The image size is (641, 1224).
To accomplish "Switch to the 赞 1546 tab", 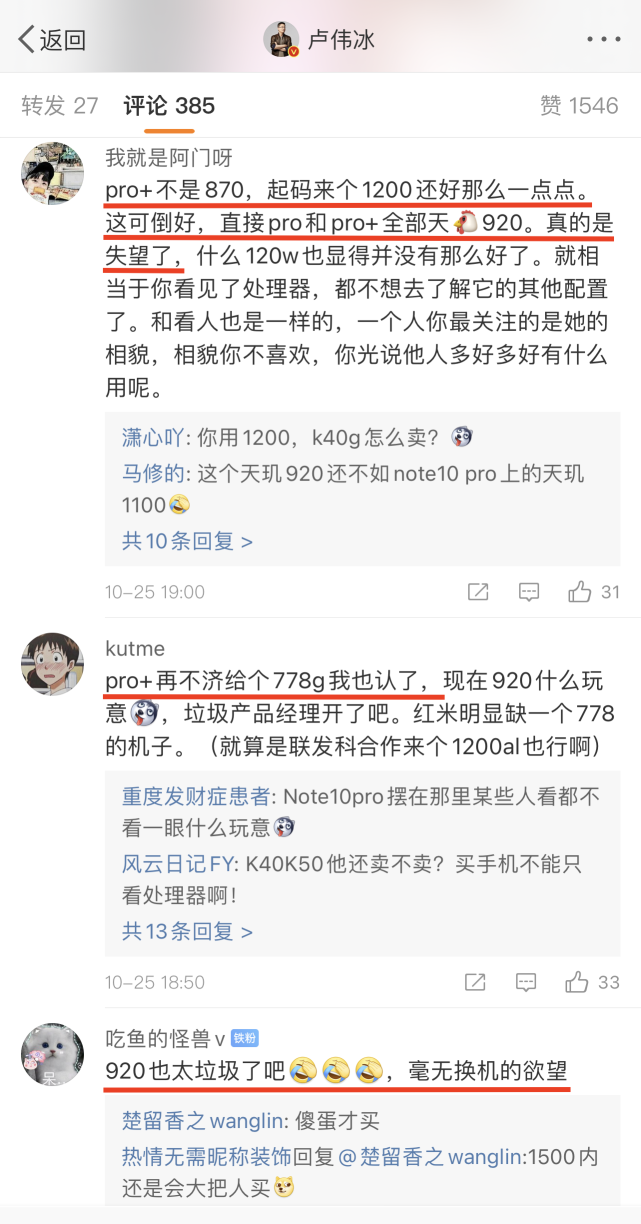I will (579, 106).
